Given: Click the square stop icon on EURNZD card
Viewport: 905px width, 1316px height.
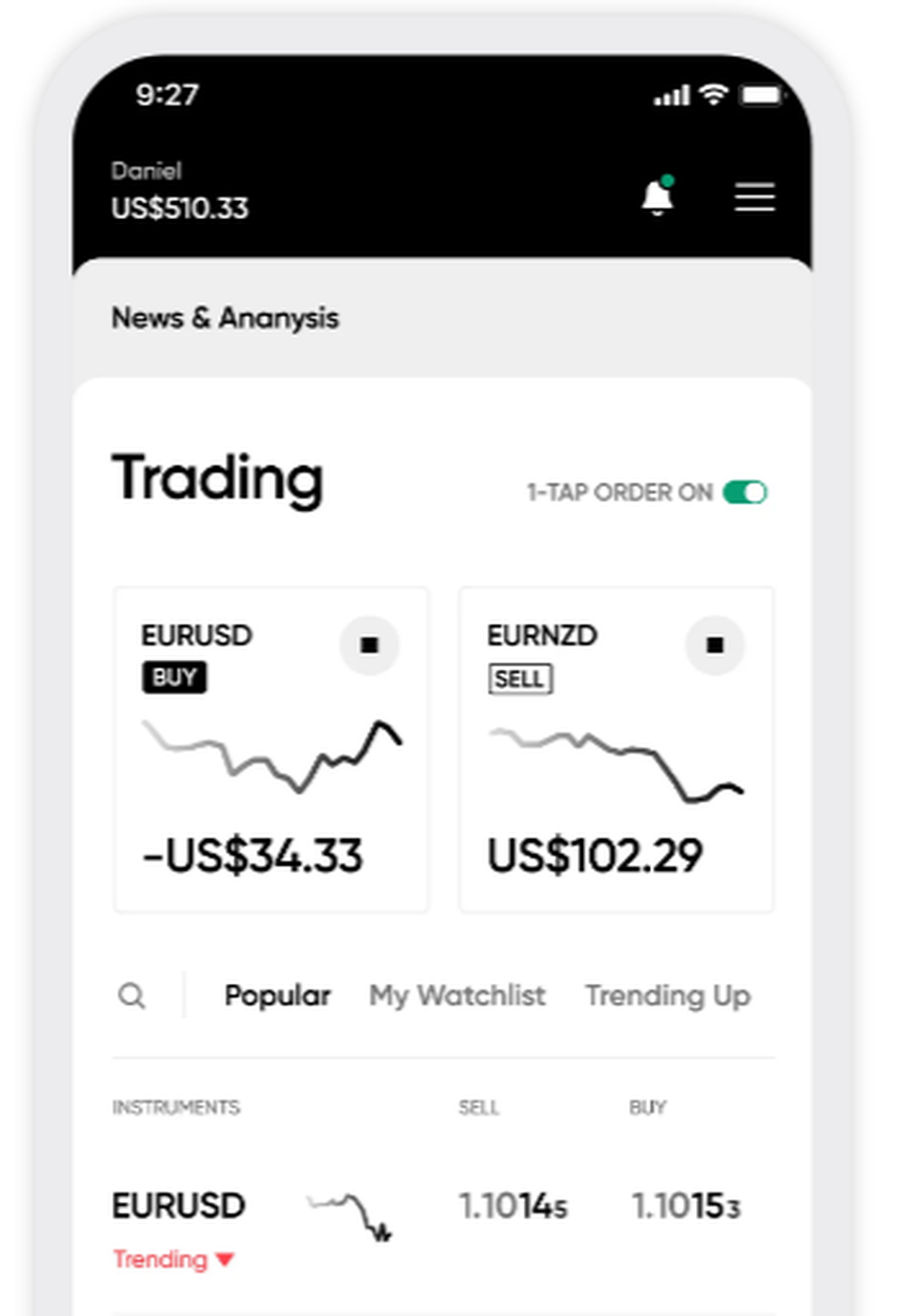Looking at the screenshot, I should pos(714,644).
